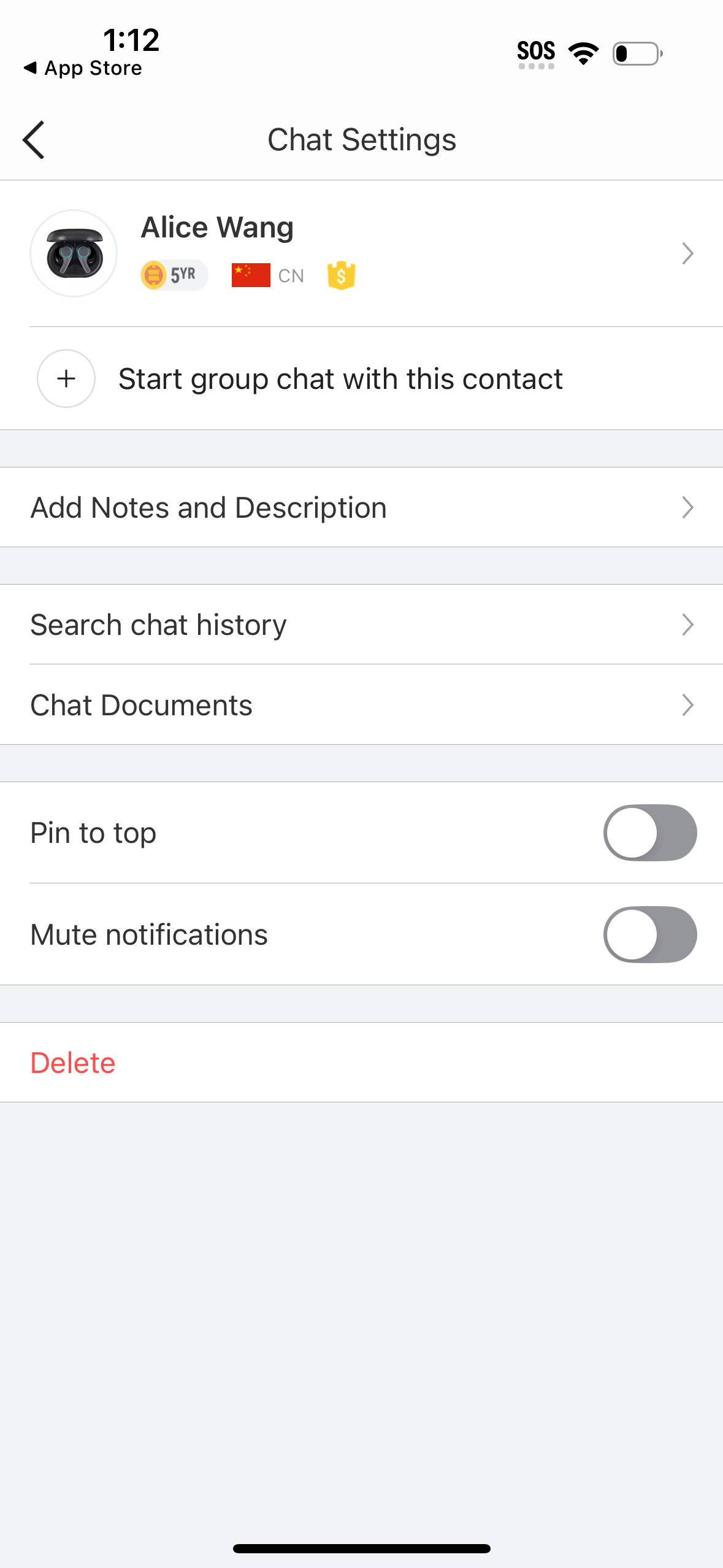Select the CN country flag icon
The width and height of the screenshot is (723, 1568).
pyautogui.click(x=251, y=274)
